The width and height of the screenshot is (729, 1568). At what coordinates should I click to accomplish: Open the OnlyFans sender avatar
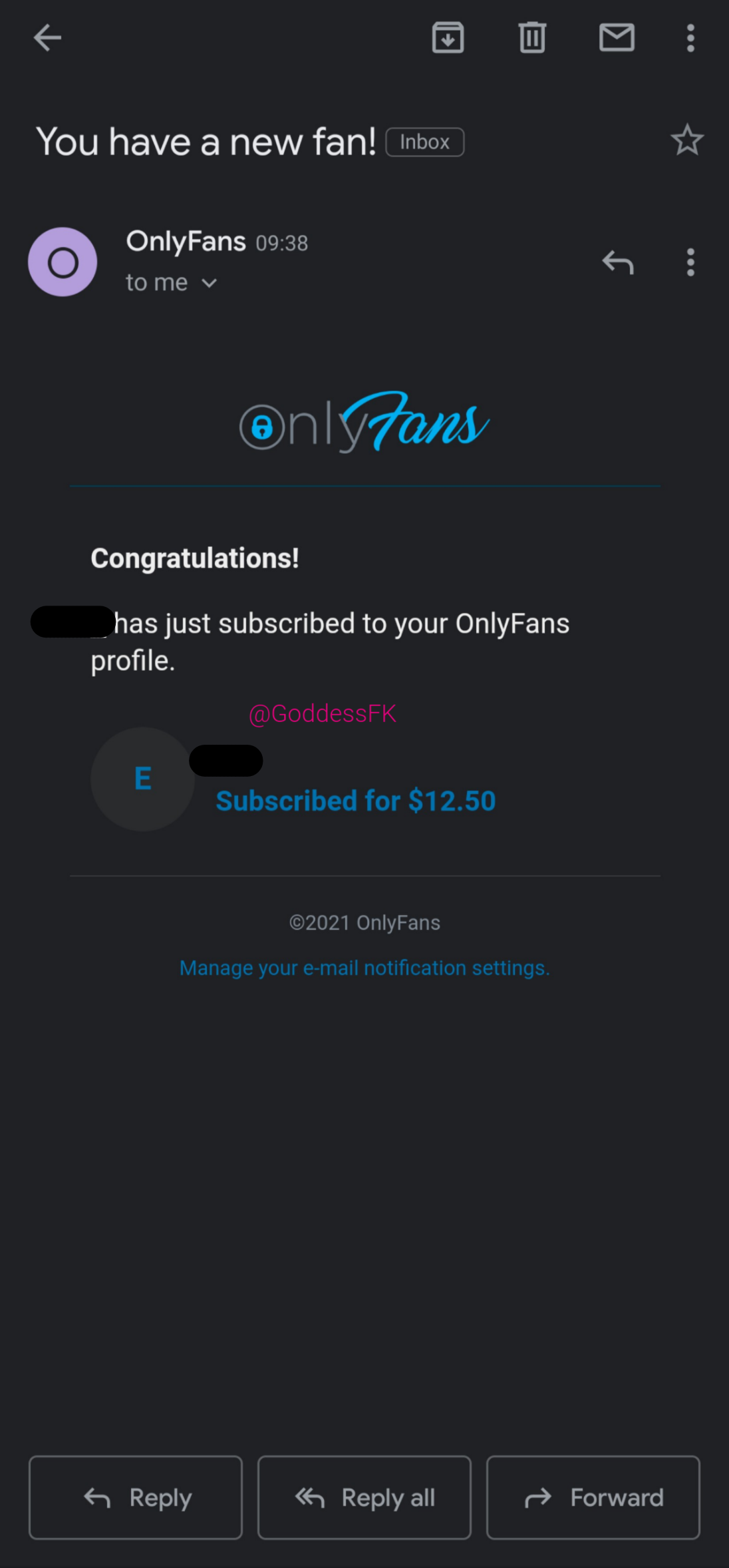click(63, 262)
